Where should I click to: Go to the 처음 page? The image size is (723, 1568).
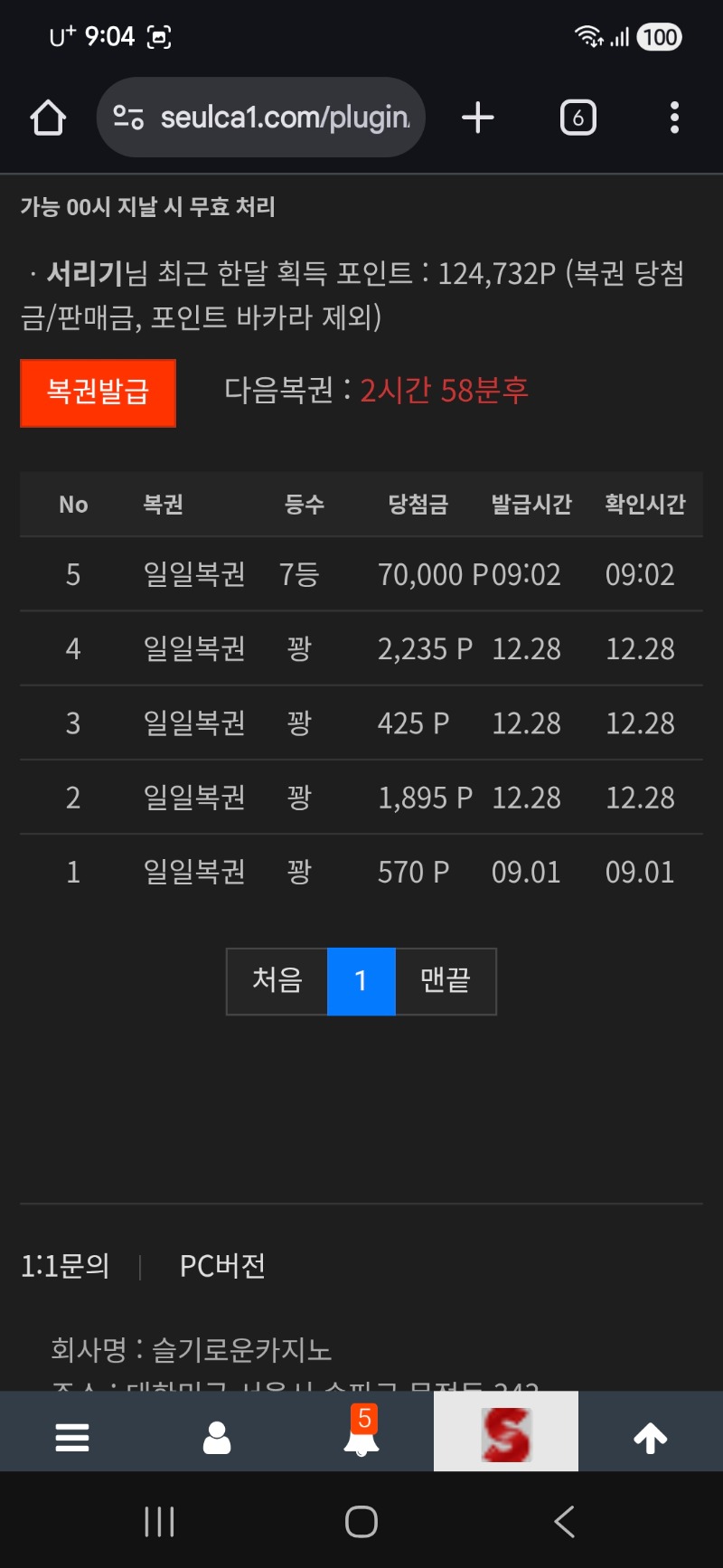[277, 981]
